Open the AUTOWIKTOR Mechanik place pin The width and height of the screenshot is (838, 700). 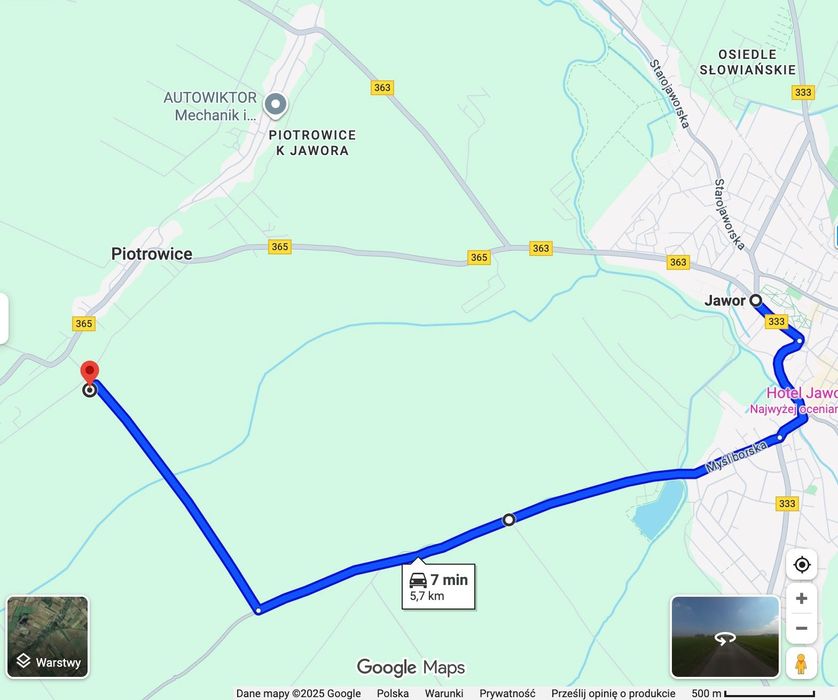(275, 103)
